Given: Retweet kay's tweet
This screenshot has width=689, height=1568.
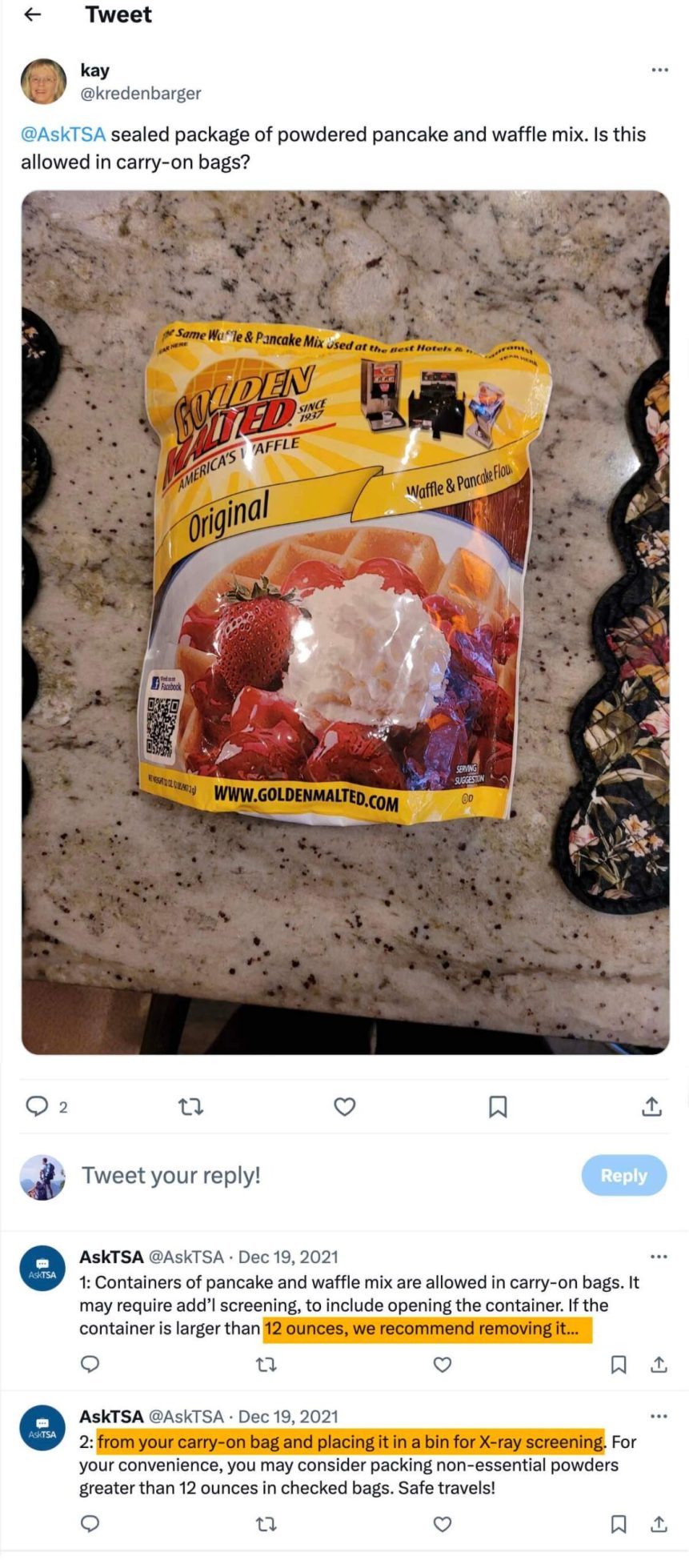Looking at the screenshot, I should point(190,1106).
